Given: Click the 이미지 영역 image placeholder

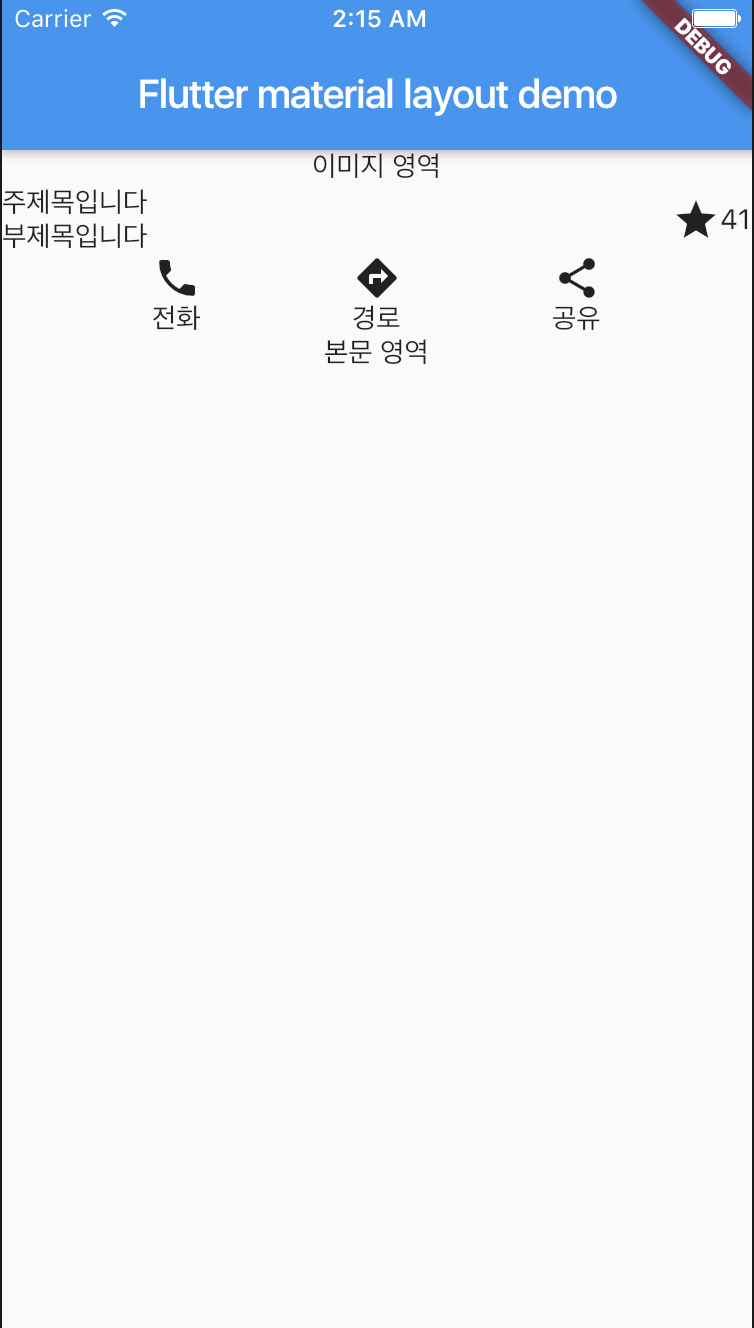Looking at the screenshot, I should coord(376,166).
